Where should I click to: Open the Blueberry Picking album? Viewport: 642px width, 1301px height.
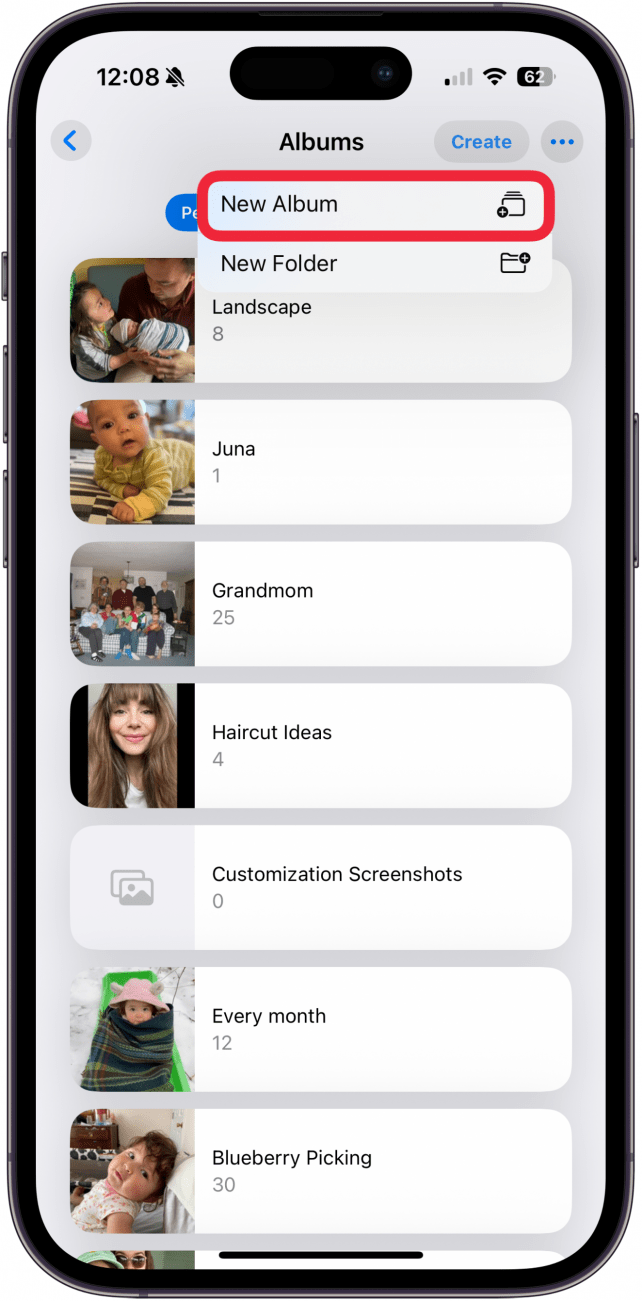320,1171
